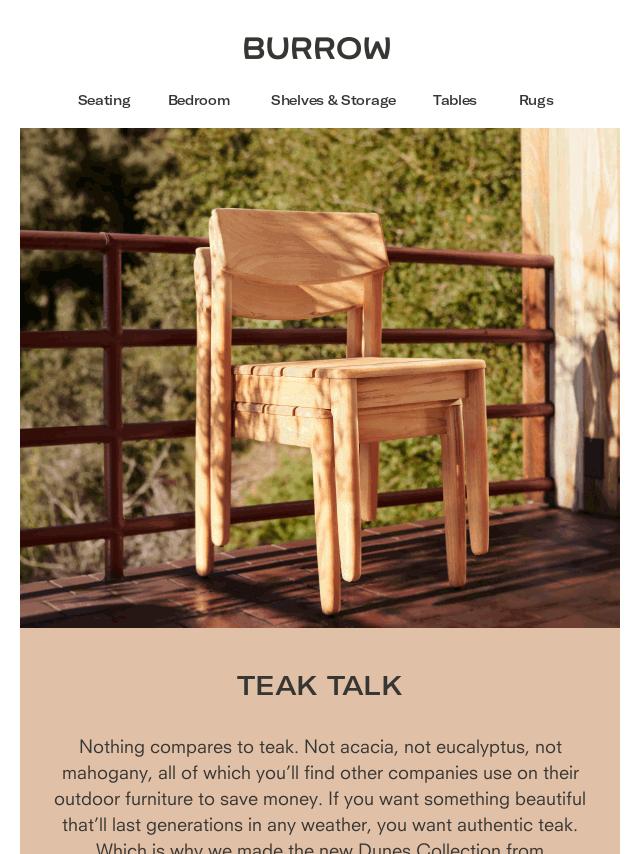Open the teak chairs hero image

coord(320,378)
